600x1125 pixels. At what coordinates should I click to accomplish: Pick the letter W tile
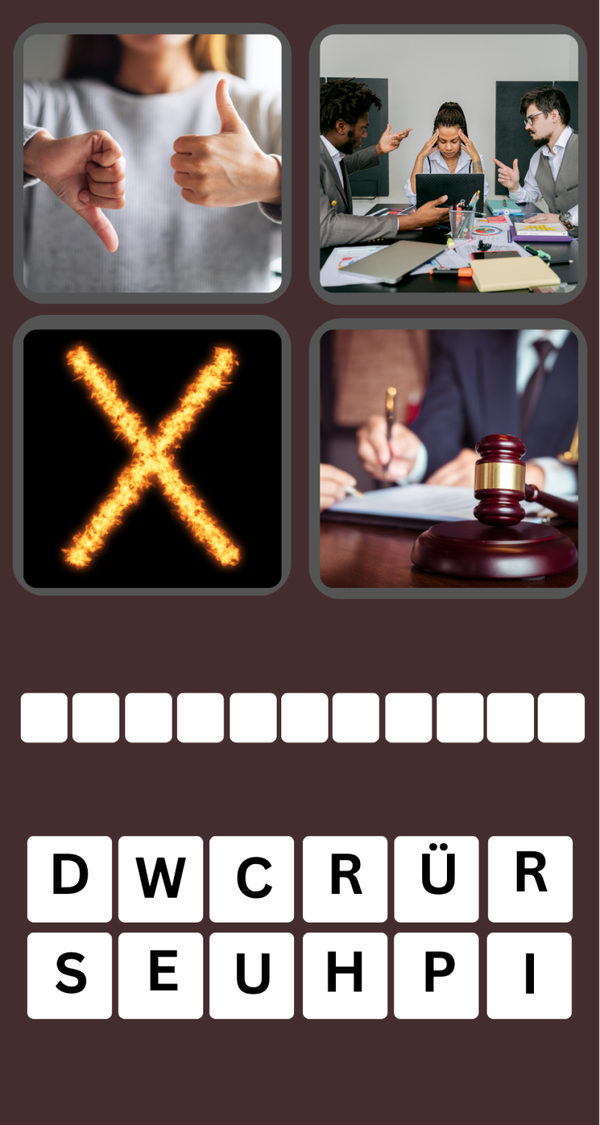click(160, 879)
